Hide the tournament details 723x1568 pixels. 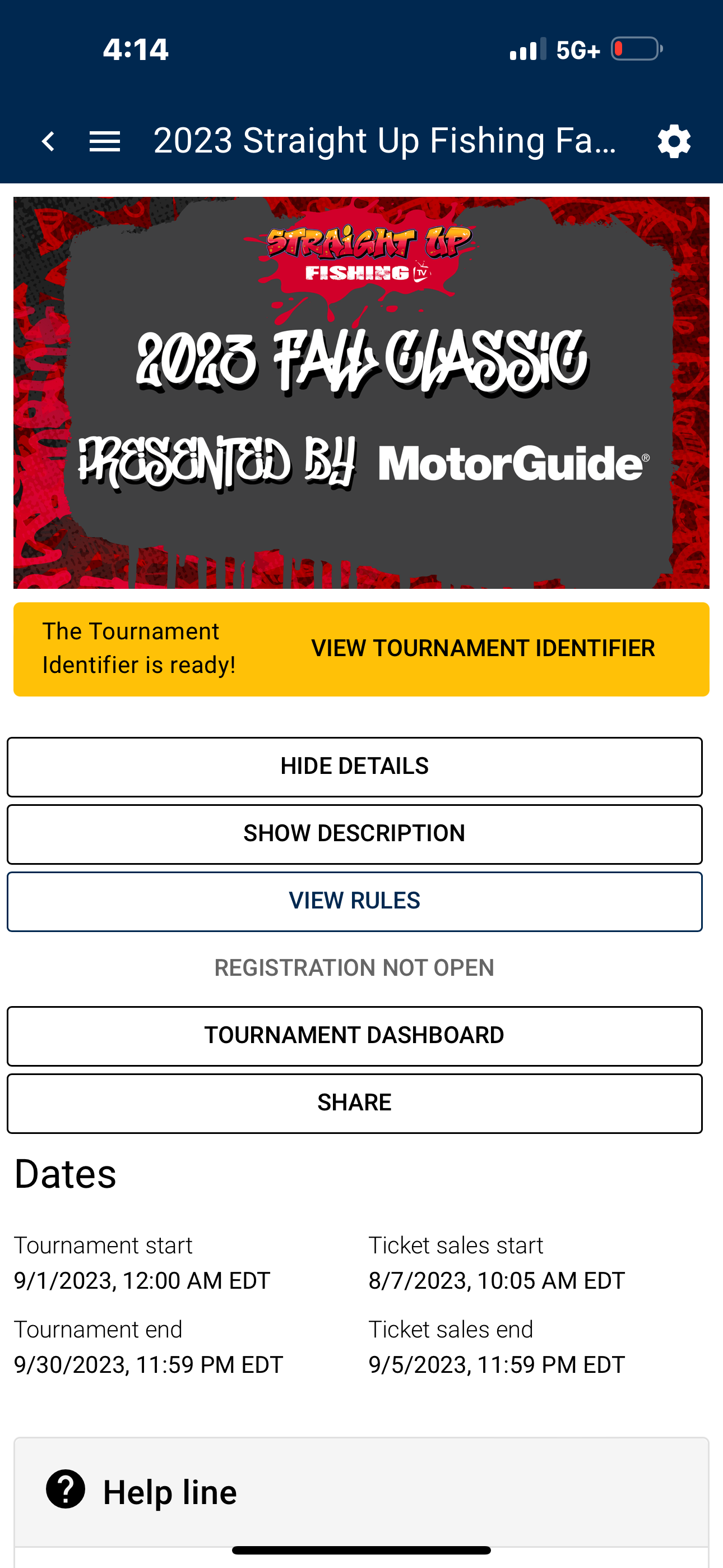point(354,767)
